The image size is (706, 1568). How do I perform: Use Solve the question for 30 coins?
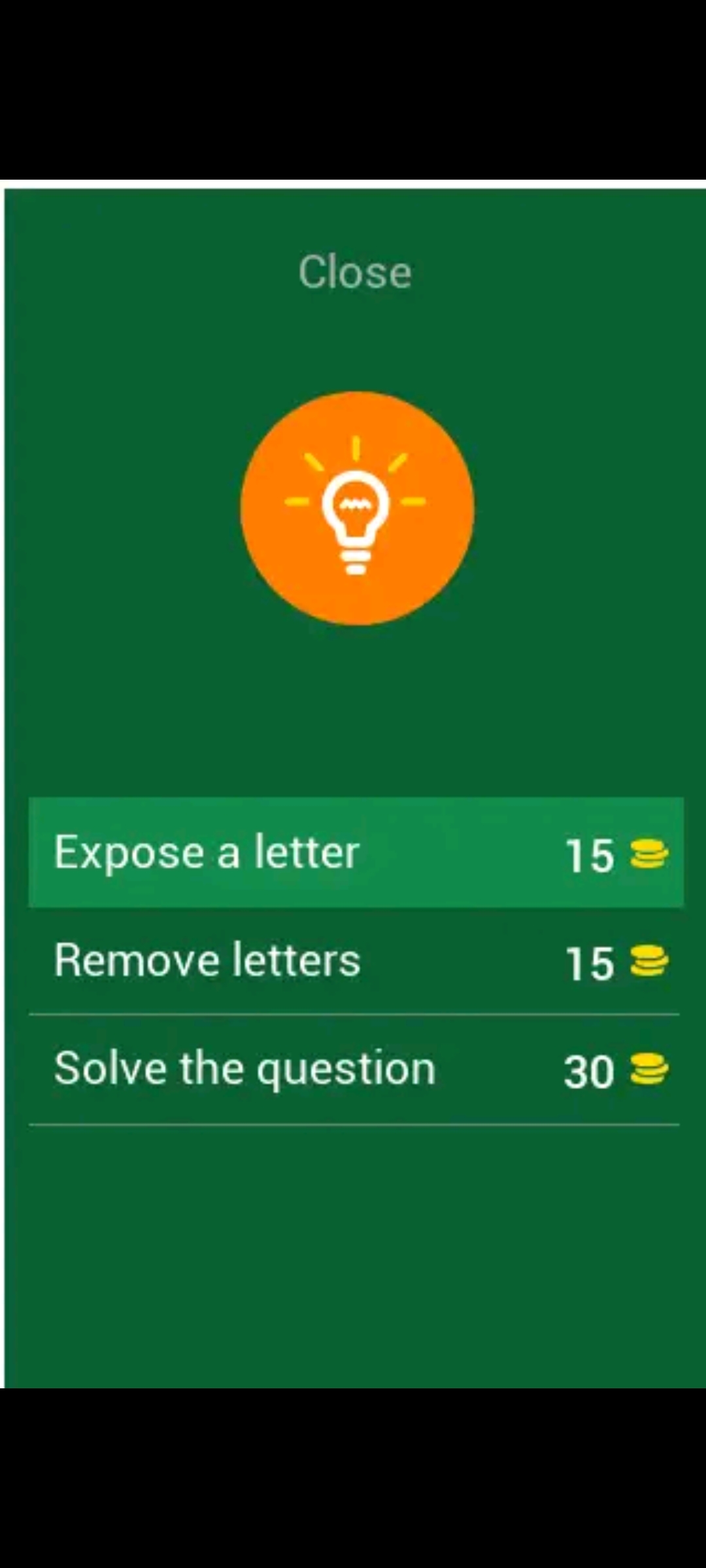[x=354, y=1070]
